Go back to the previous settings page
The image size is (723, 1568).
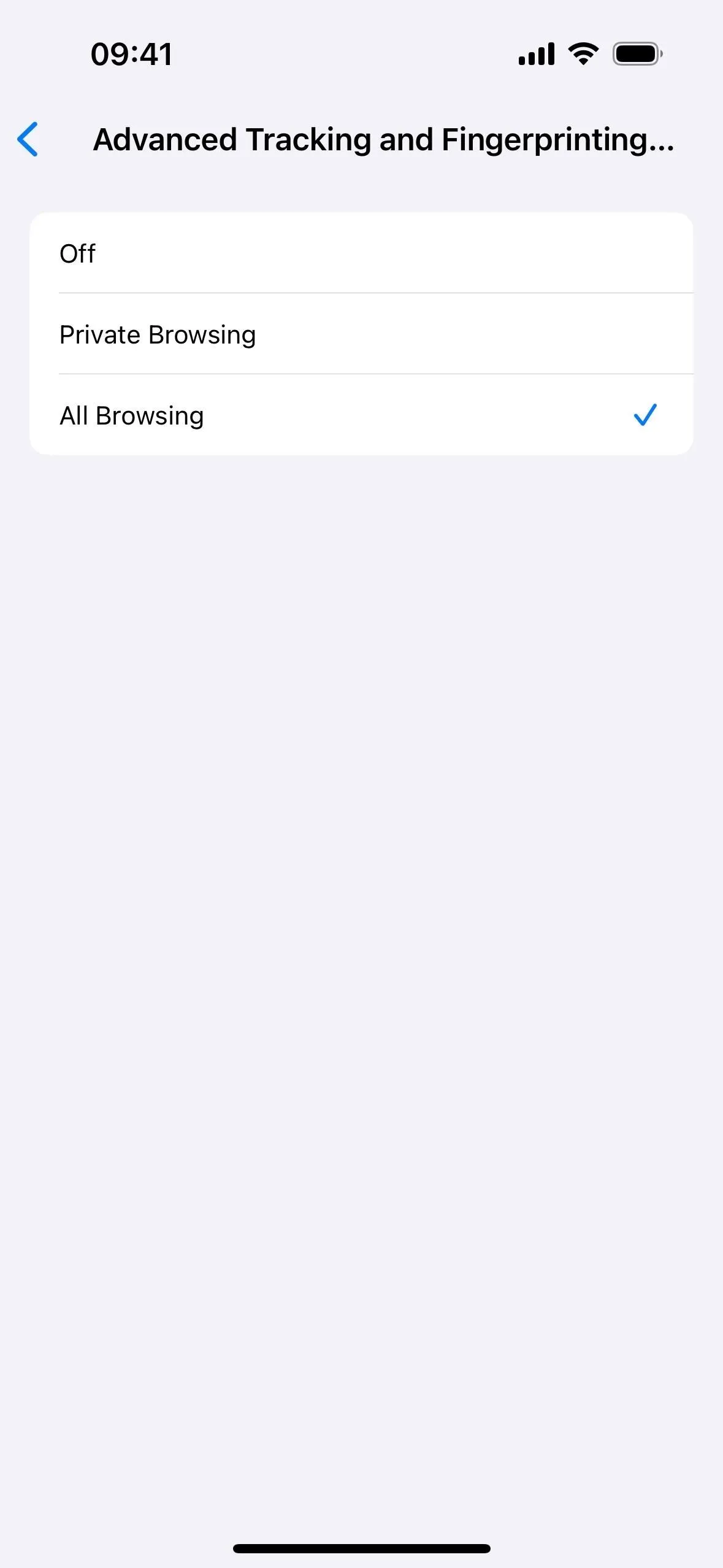tap(28, 139)
